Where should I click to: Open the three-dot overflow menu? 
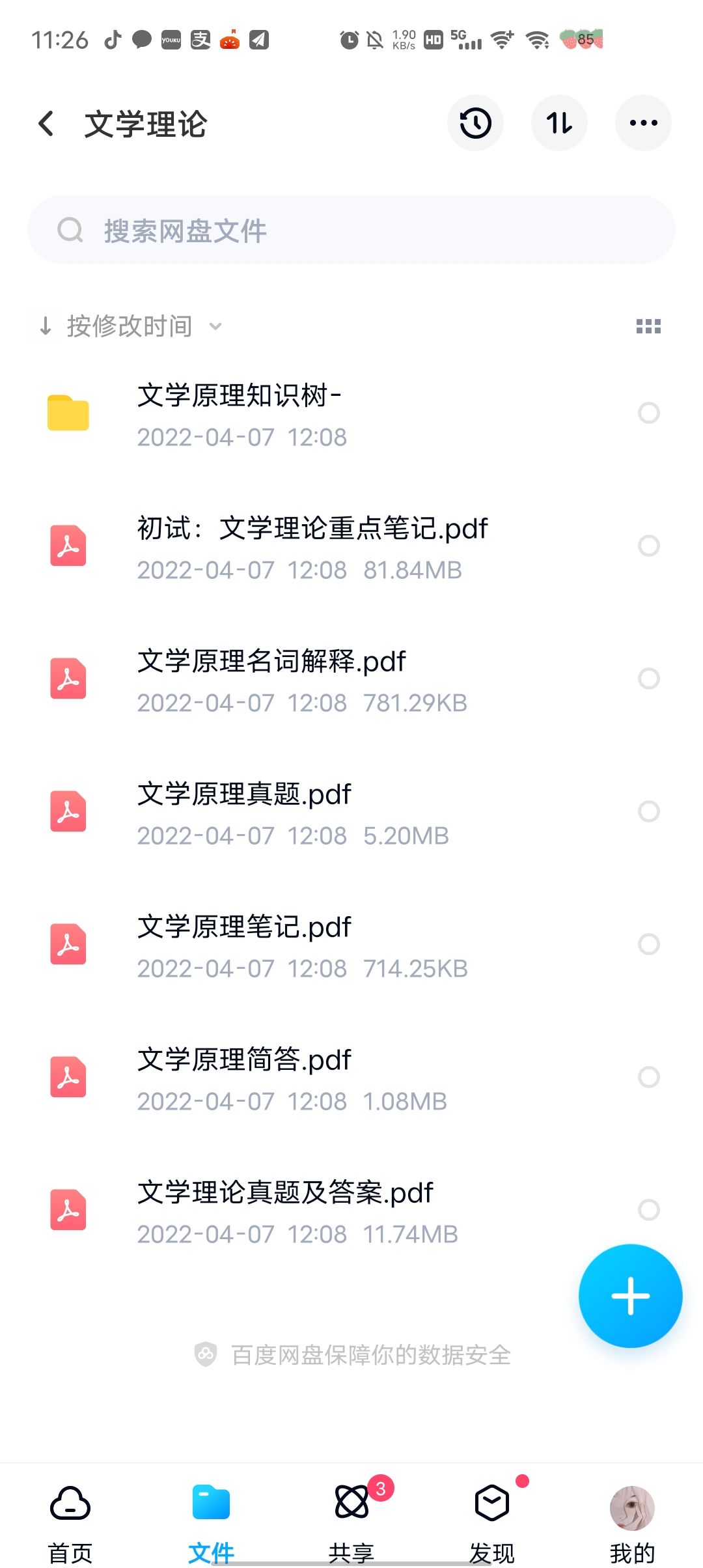643,123
